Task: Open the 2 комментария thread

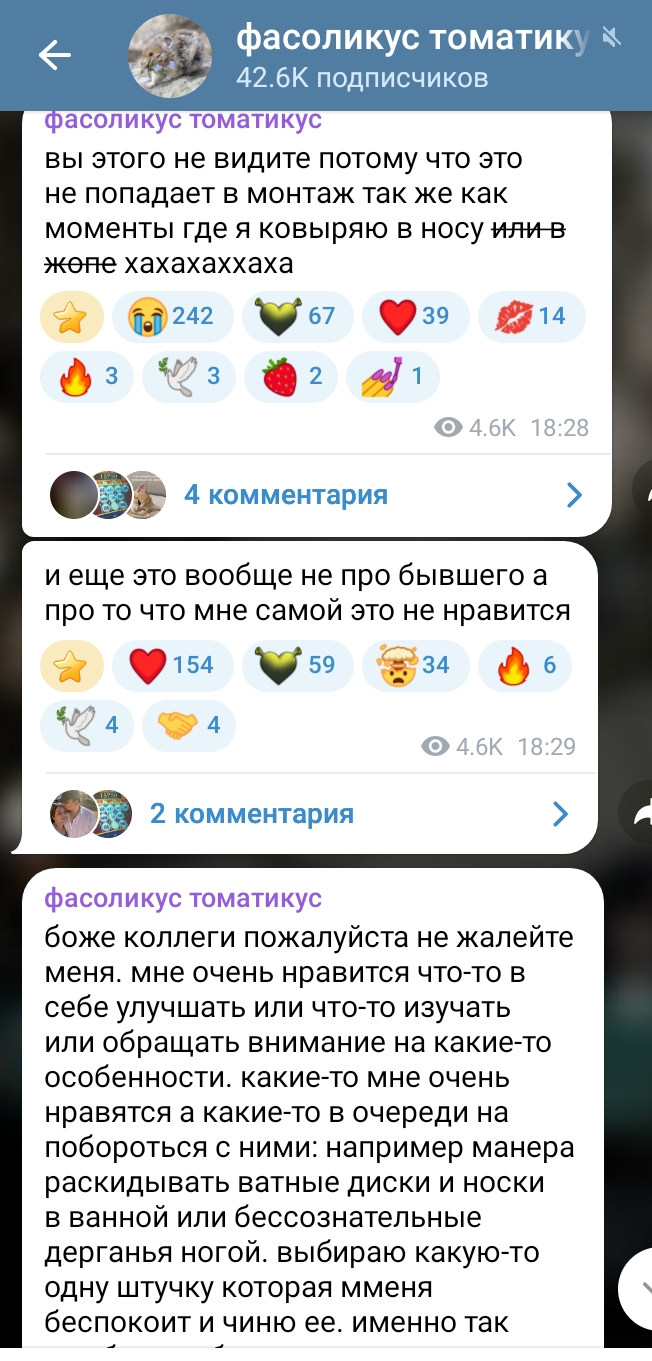Action: (x=310, y=814)
